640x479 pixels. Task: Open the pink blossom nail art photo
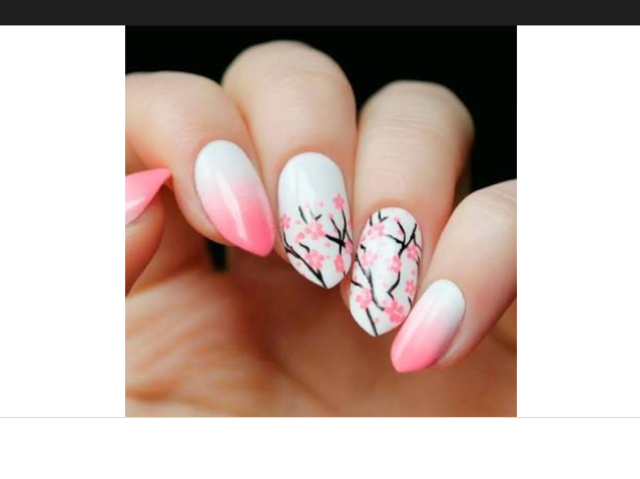point(320,220)
